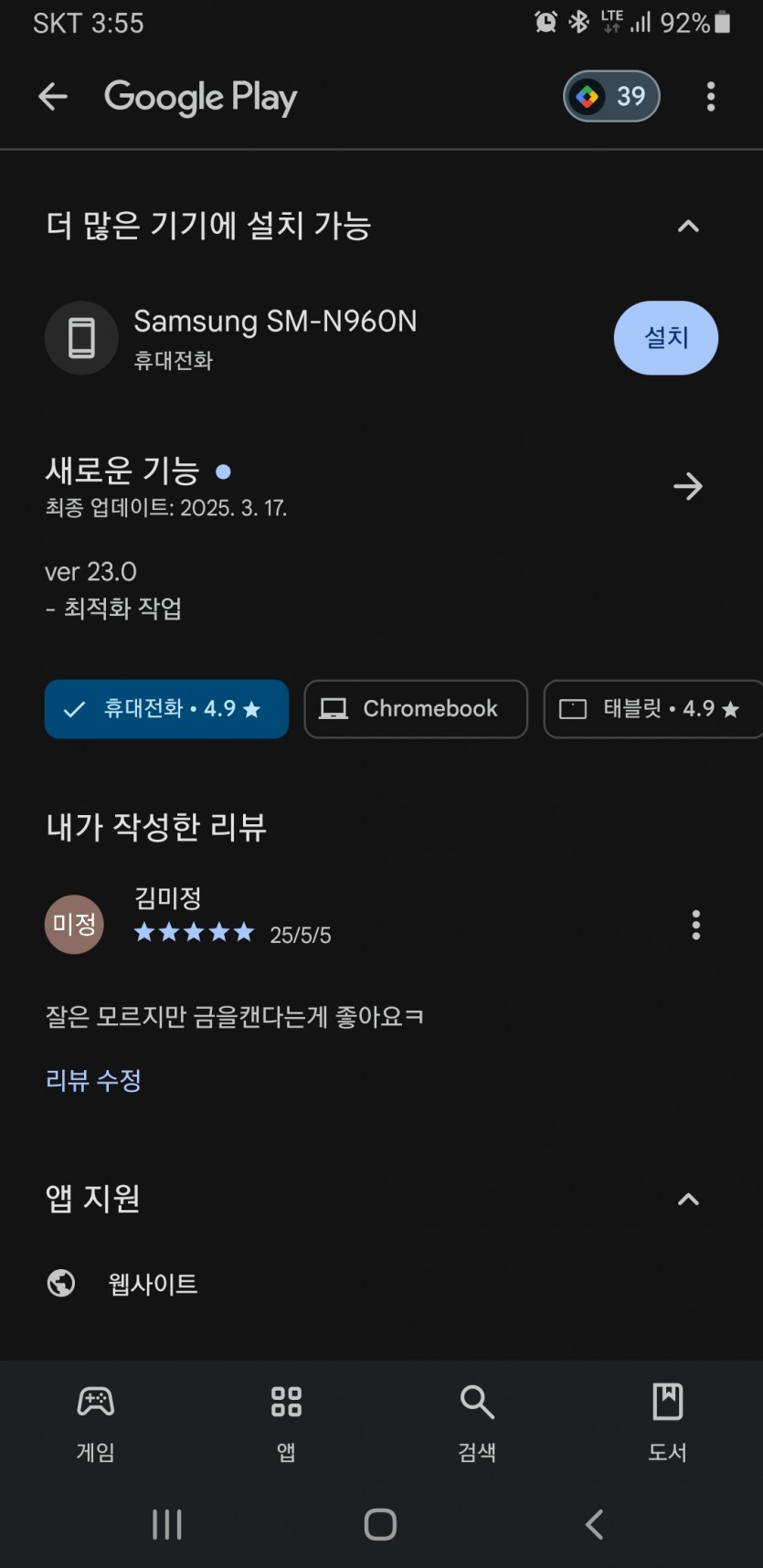This screenshot has height=1568, width=763.
Task: Tap the system home button
Action: pyautogui.click(x=380, y=1524)
